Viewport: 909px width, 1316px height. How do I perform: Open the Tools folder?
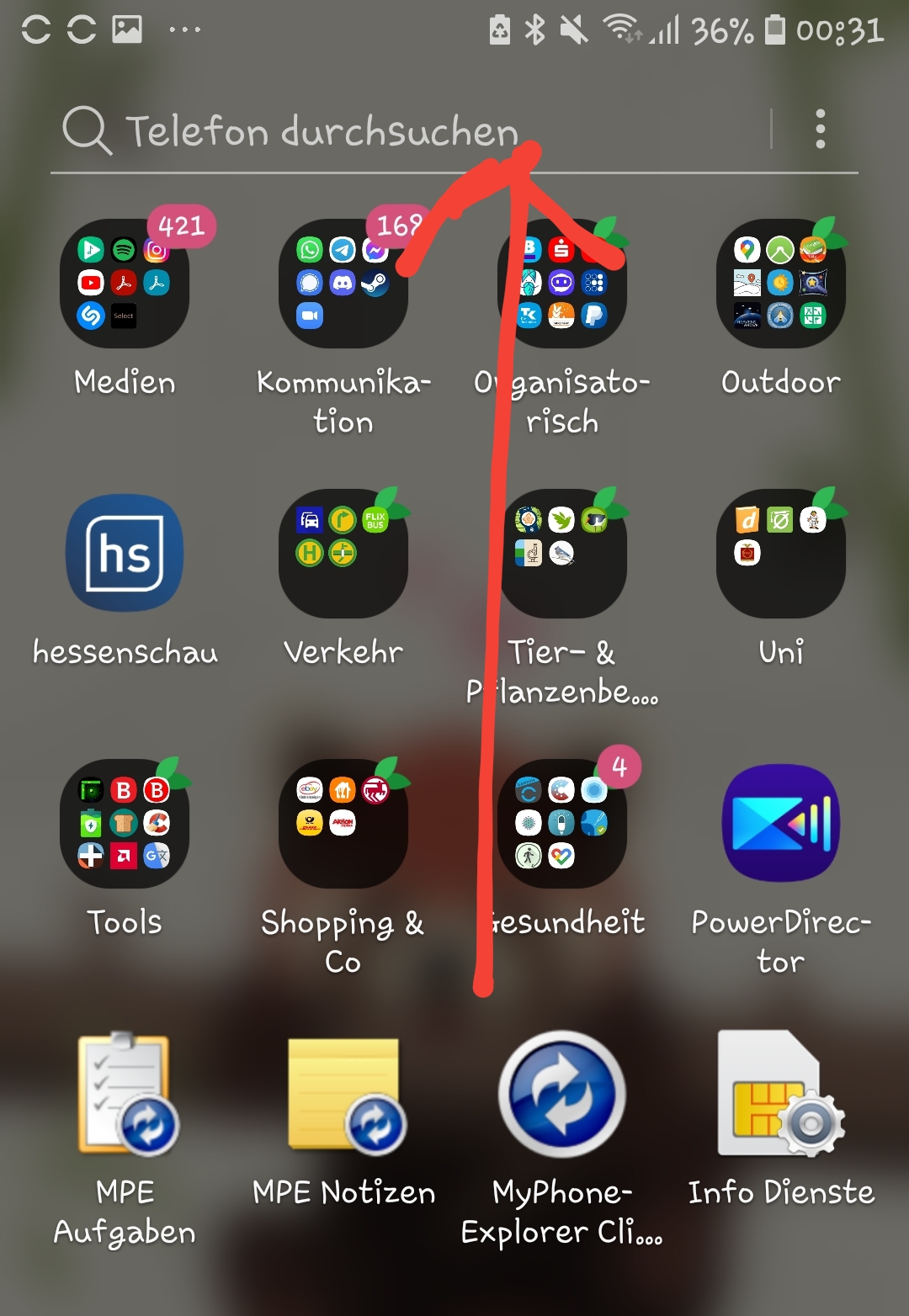pyautogui.click(x=125, y=824)
